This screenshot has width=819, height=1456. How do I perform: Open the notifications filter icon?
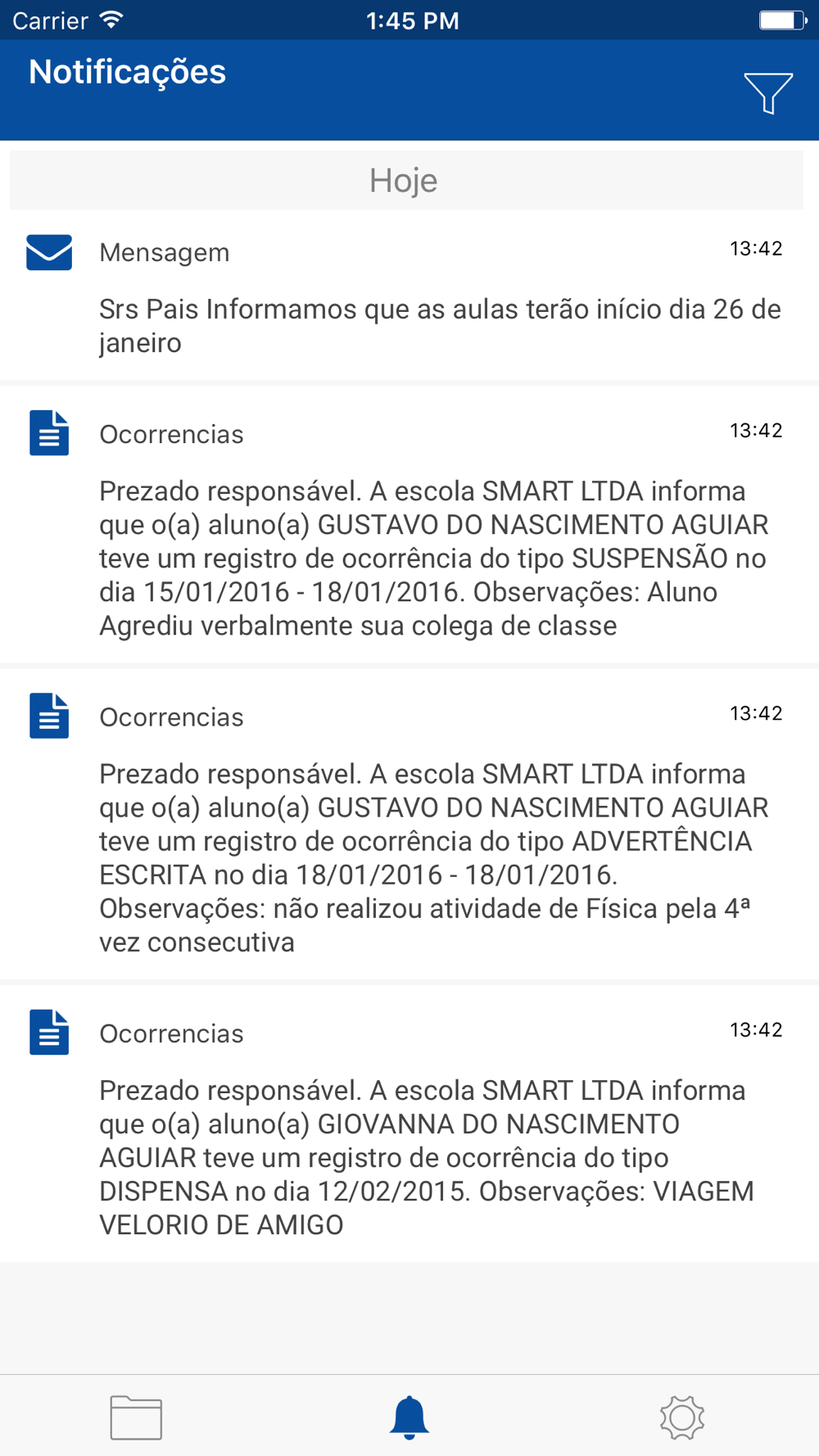click(767, 93)
